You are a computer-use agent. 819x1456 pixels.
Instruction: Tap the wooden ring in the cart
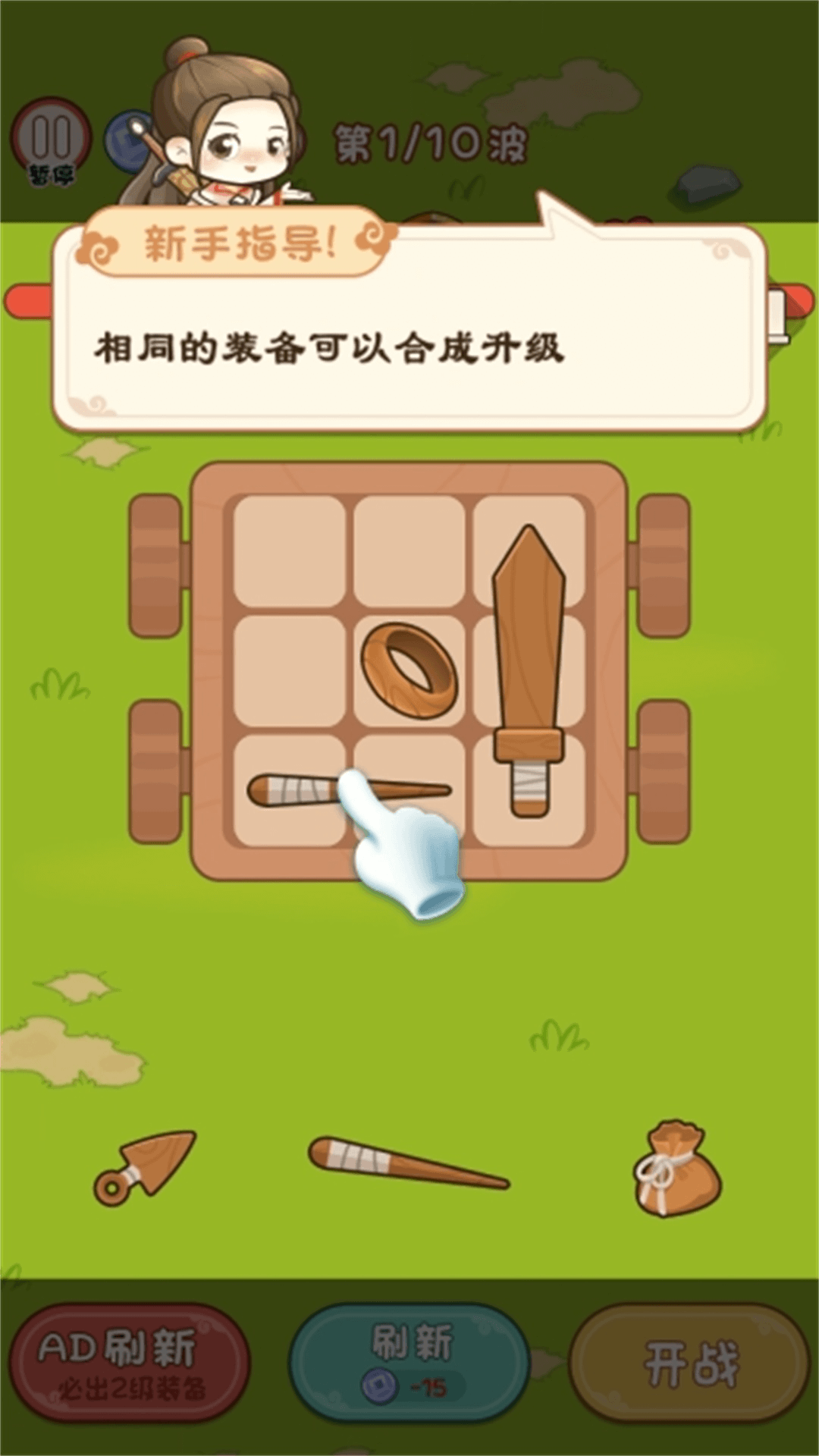[409, 670]
